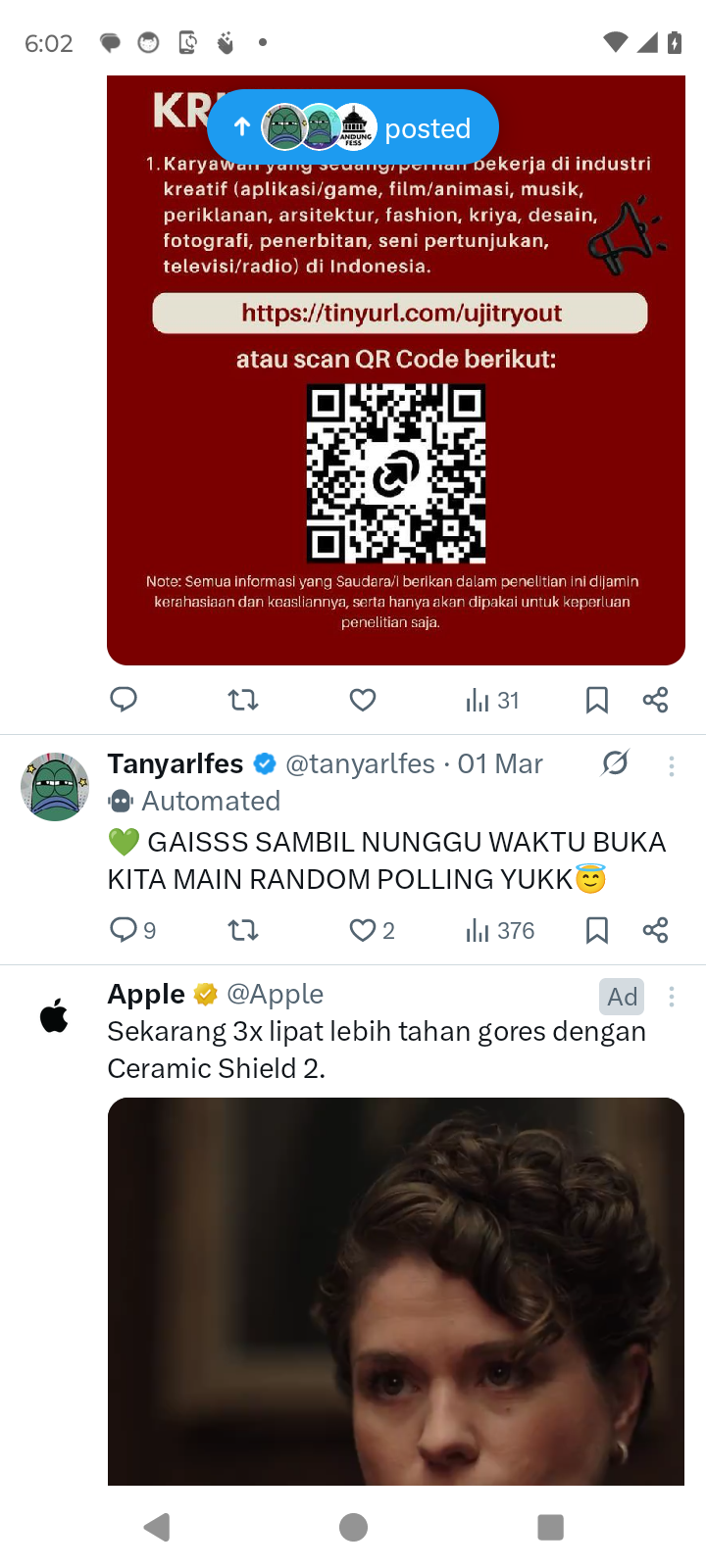The width and height of the screenshot is (706, 1568).
Task: Tap the Grok icon on Tanyarlfes post
Action: click(x=615, y=762)
